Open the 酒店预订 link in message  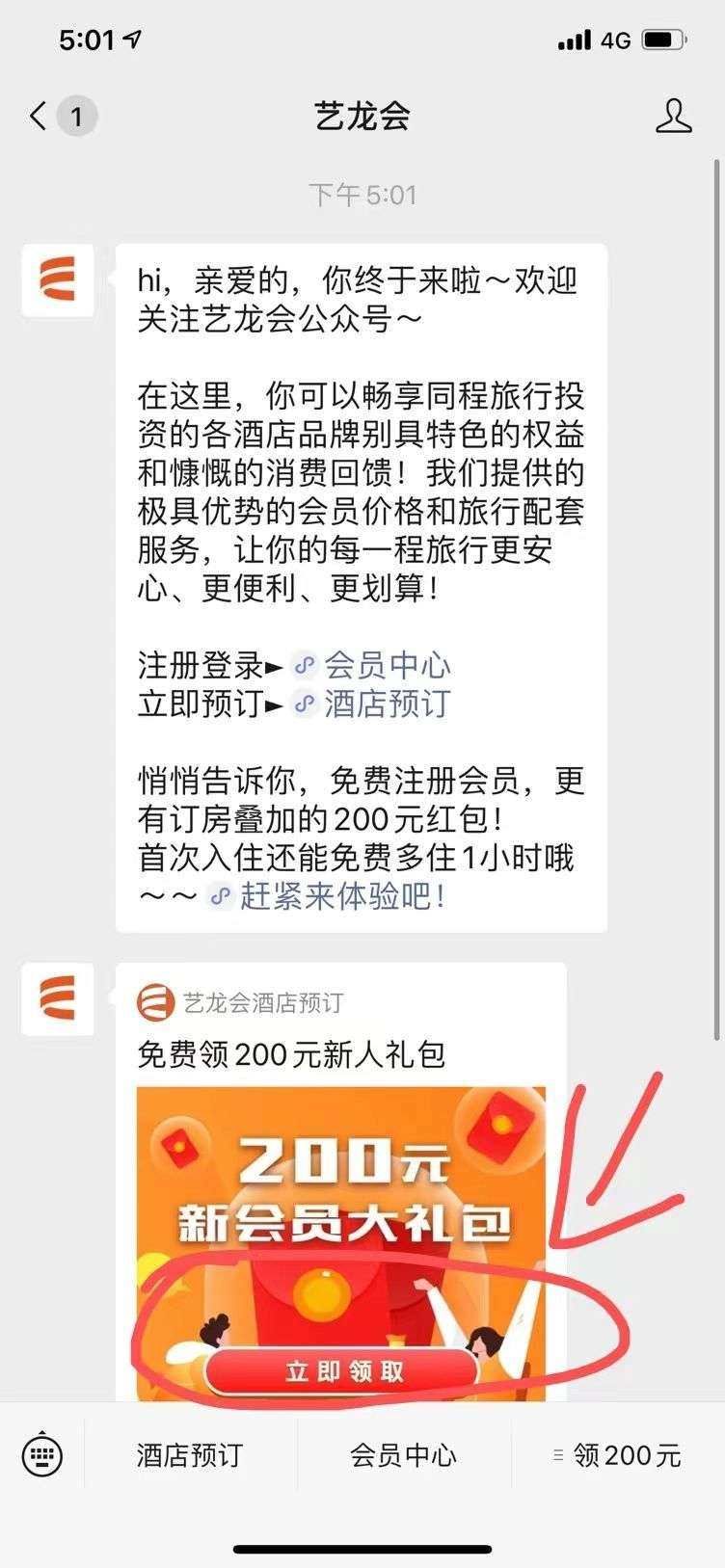[x=386, y=704]
